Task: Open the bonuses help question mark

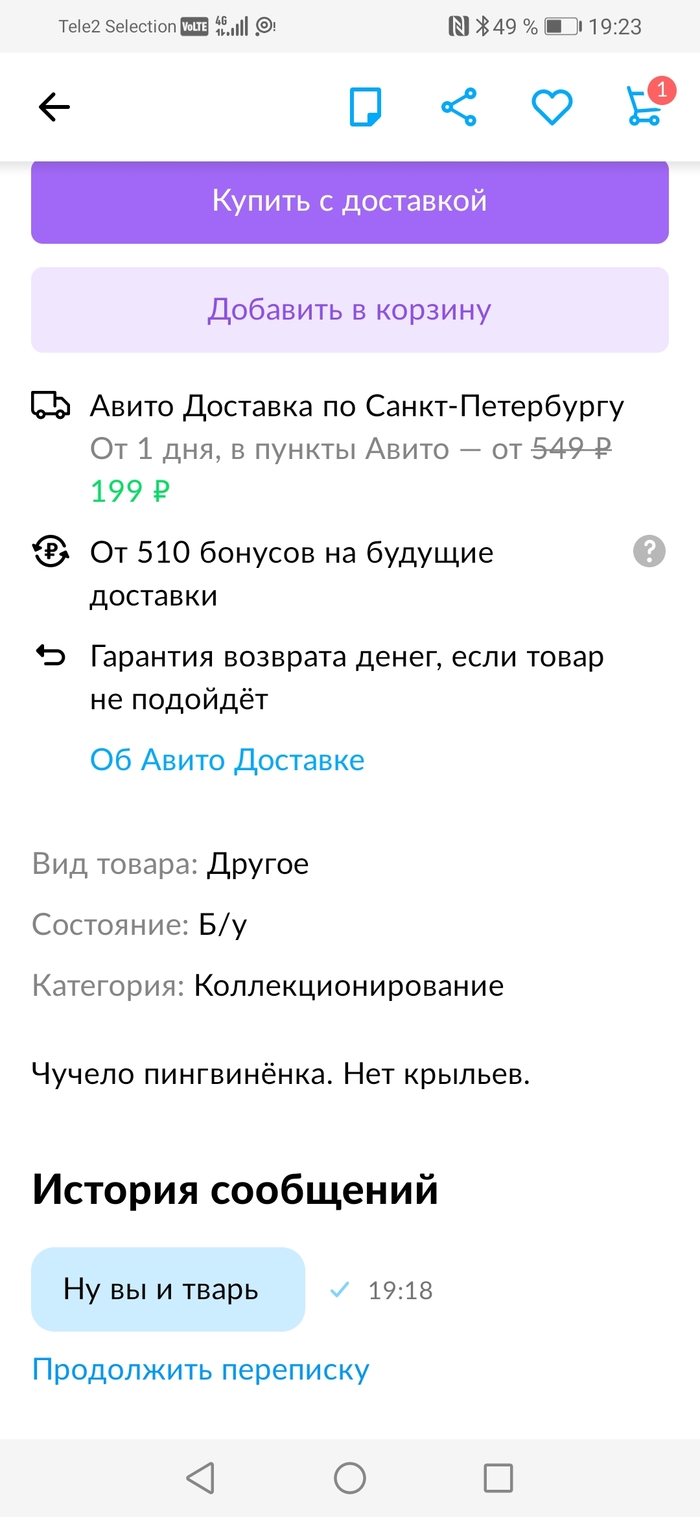Action: [x=649, y=551]
